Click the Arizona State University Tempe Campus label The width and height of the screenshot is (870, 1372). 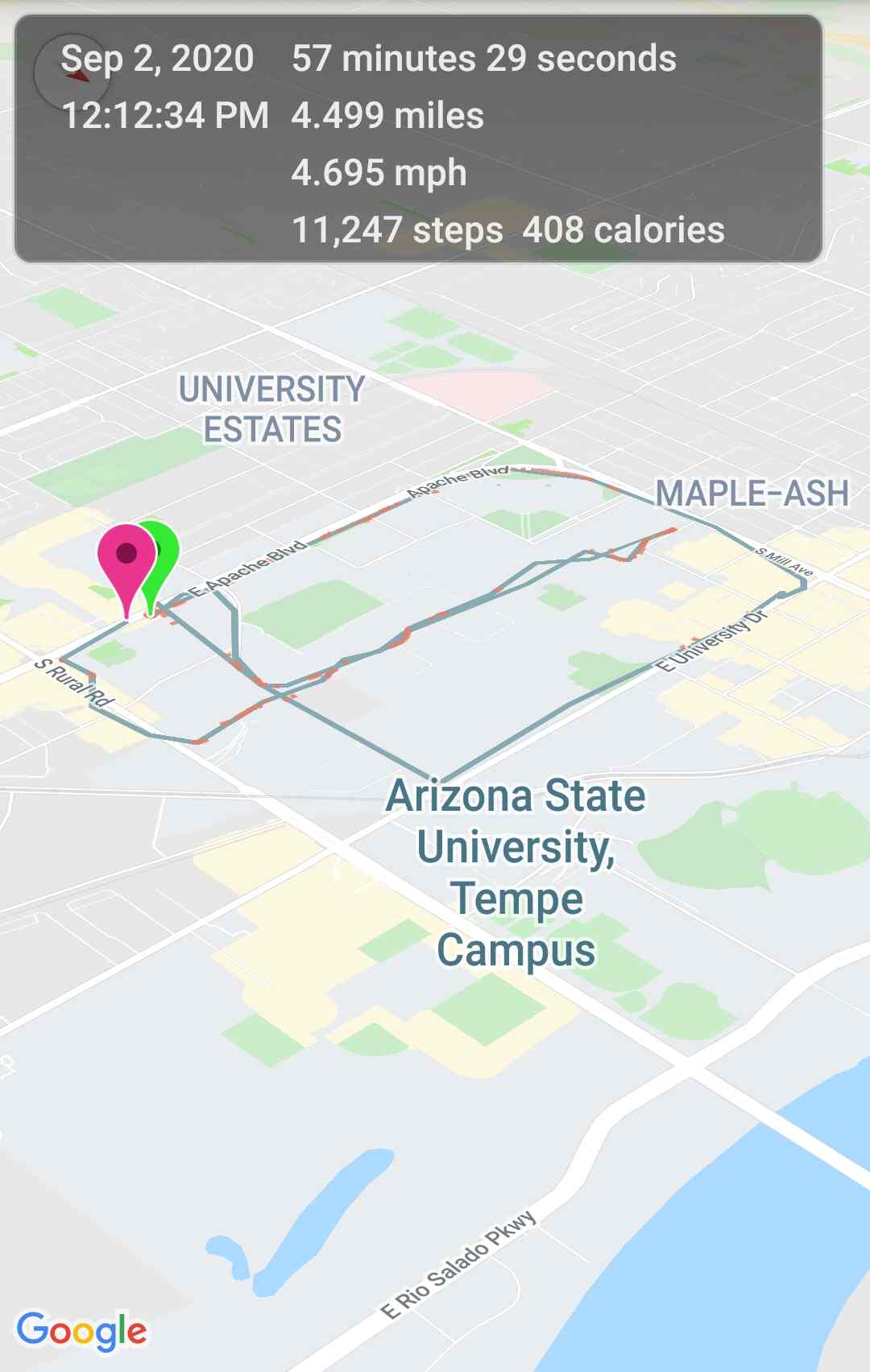tap(516, 874)
